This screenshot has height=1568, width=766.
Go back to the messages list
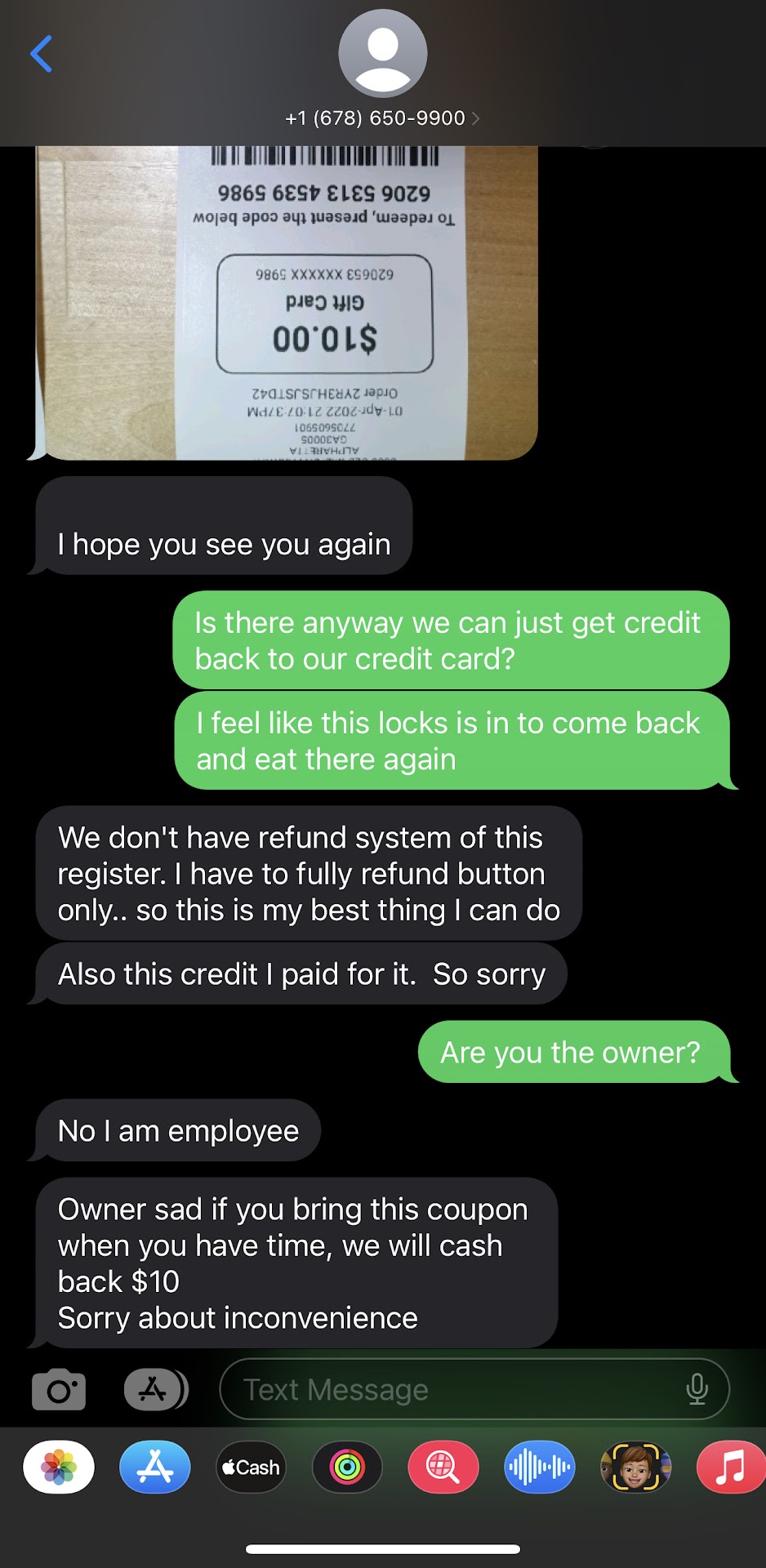(x=41, y=54)
